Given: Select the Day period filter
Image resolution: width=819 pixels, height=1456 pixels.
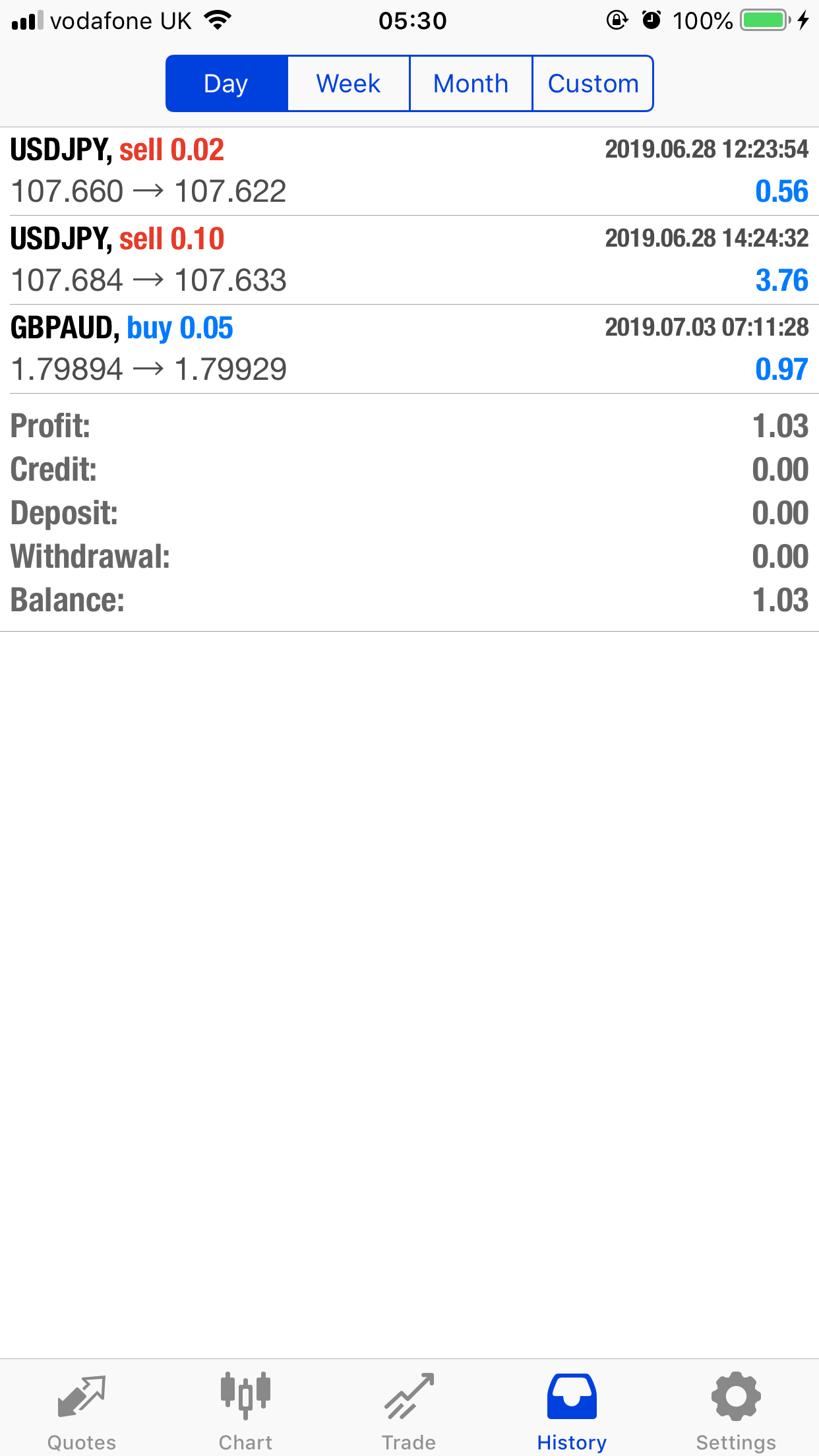Looking at the screenshot, I should tap(227, 84).
